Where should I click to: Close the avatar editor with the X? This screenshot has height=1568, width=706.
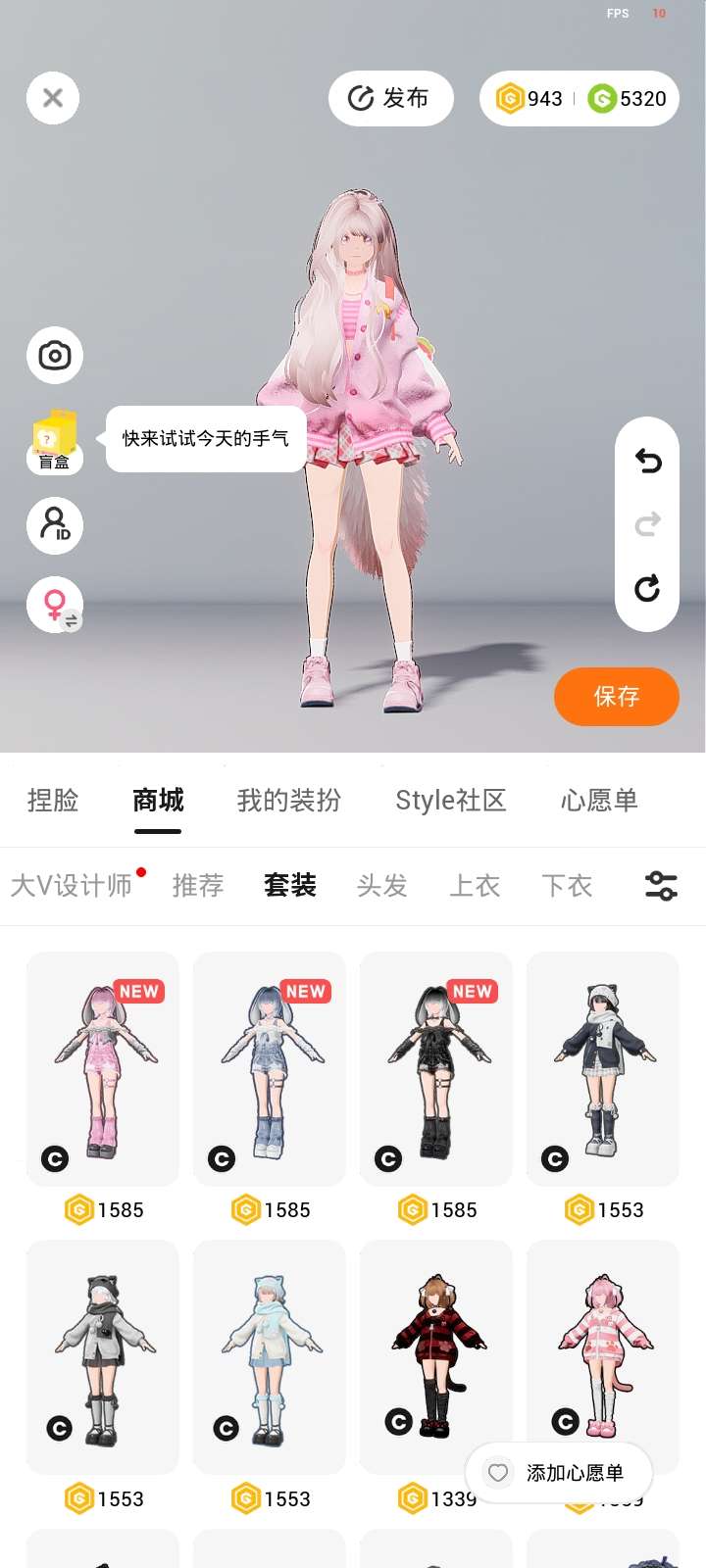pyautogui.click(x=53, y=98)
